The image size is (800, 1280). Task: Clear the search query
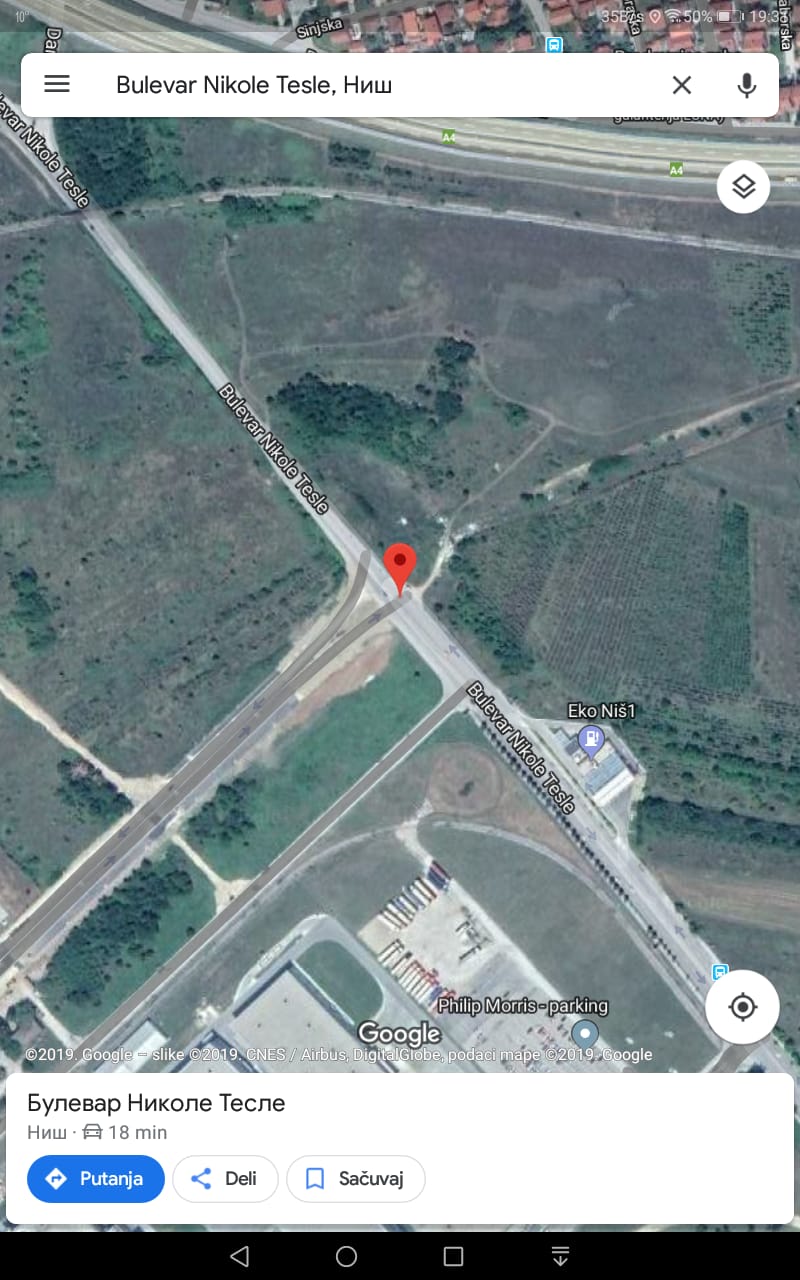click(681, 85)
